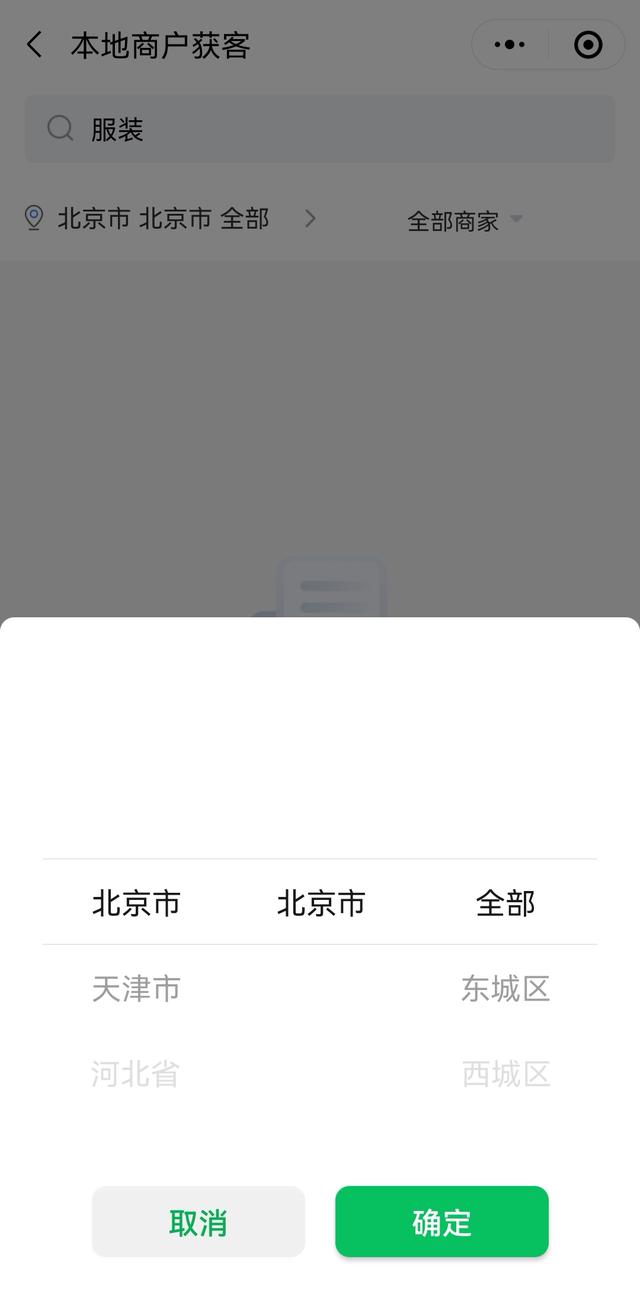The width and height of the screenshot is (640, 1314).
Task: Open the mini program overflow menu
Action: pyautogui.click(x=510, y=45)
